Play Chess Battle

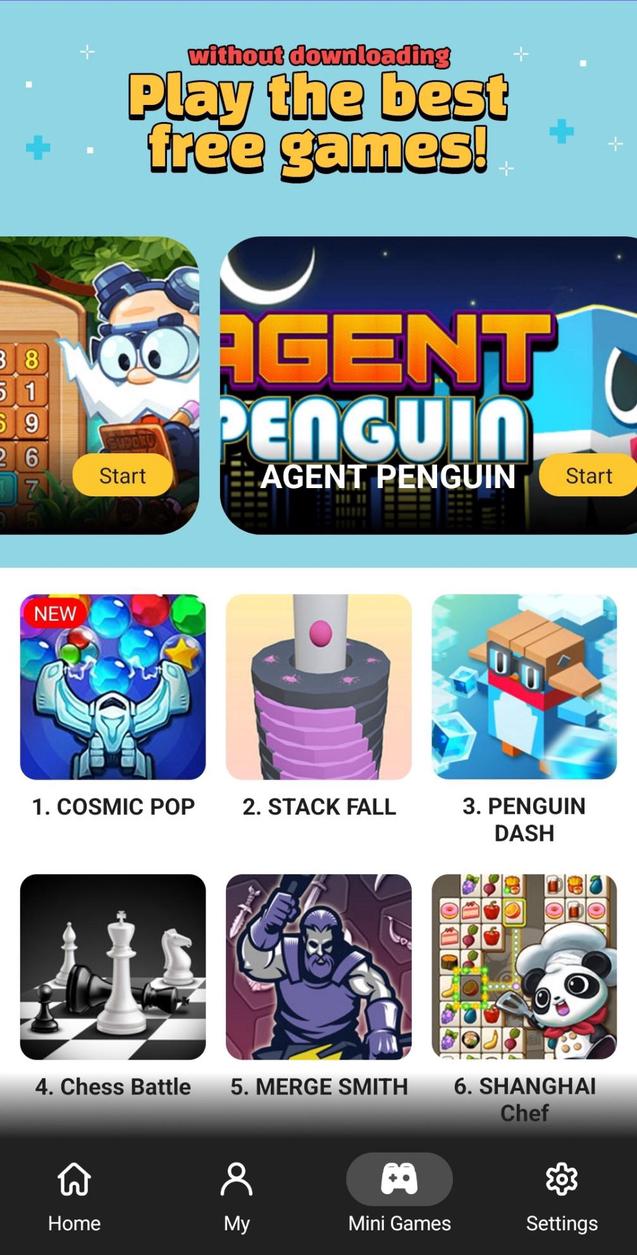coord(113,967)
